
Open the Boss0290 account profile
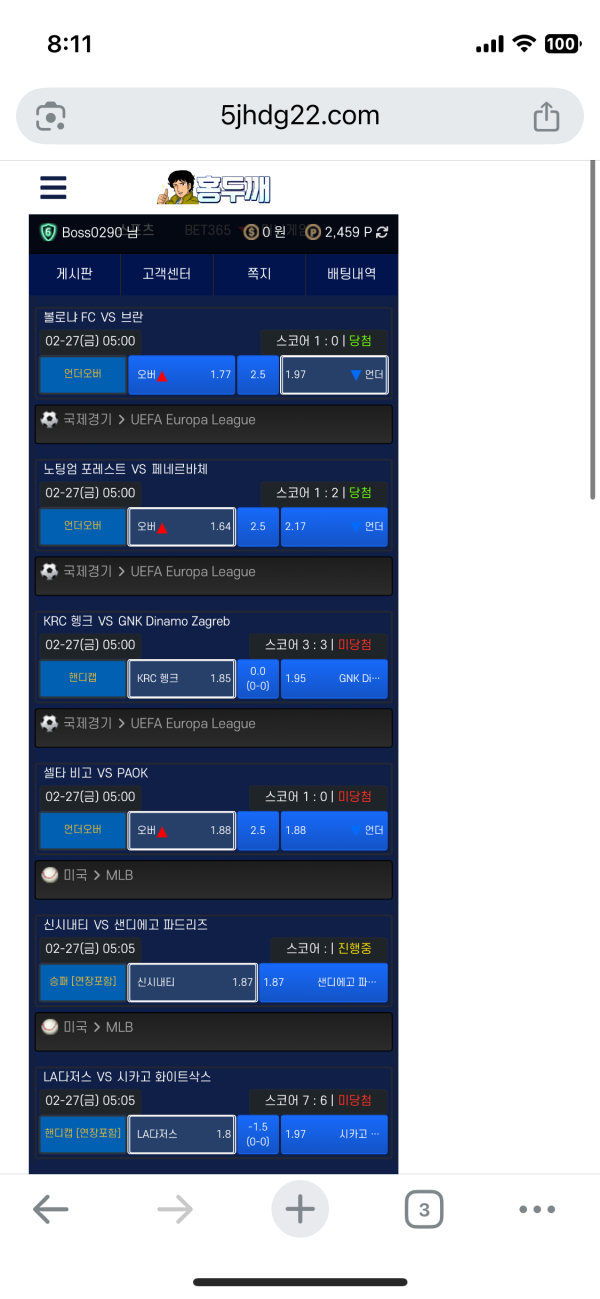(90, 232)
